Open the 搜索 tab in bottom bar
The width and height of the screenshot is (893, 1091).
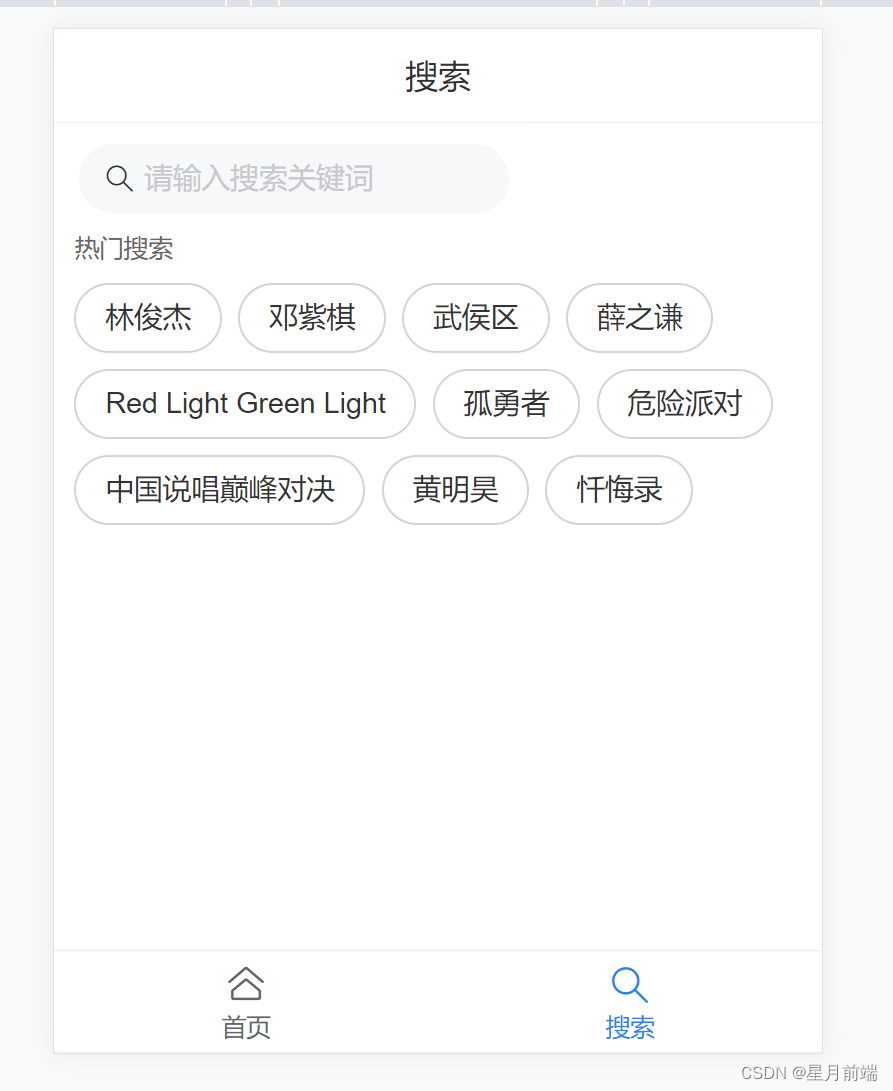click(630, 1003)
